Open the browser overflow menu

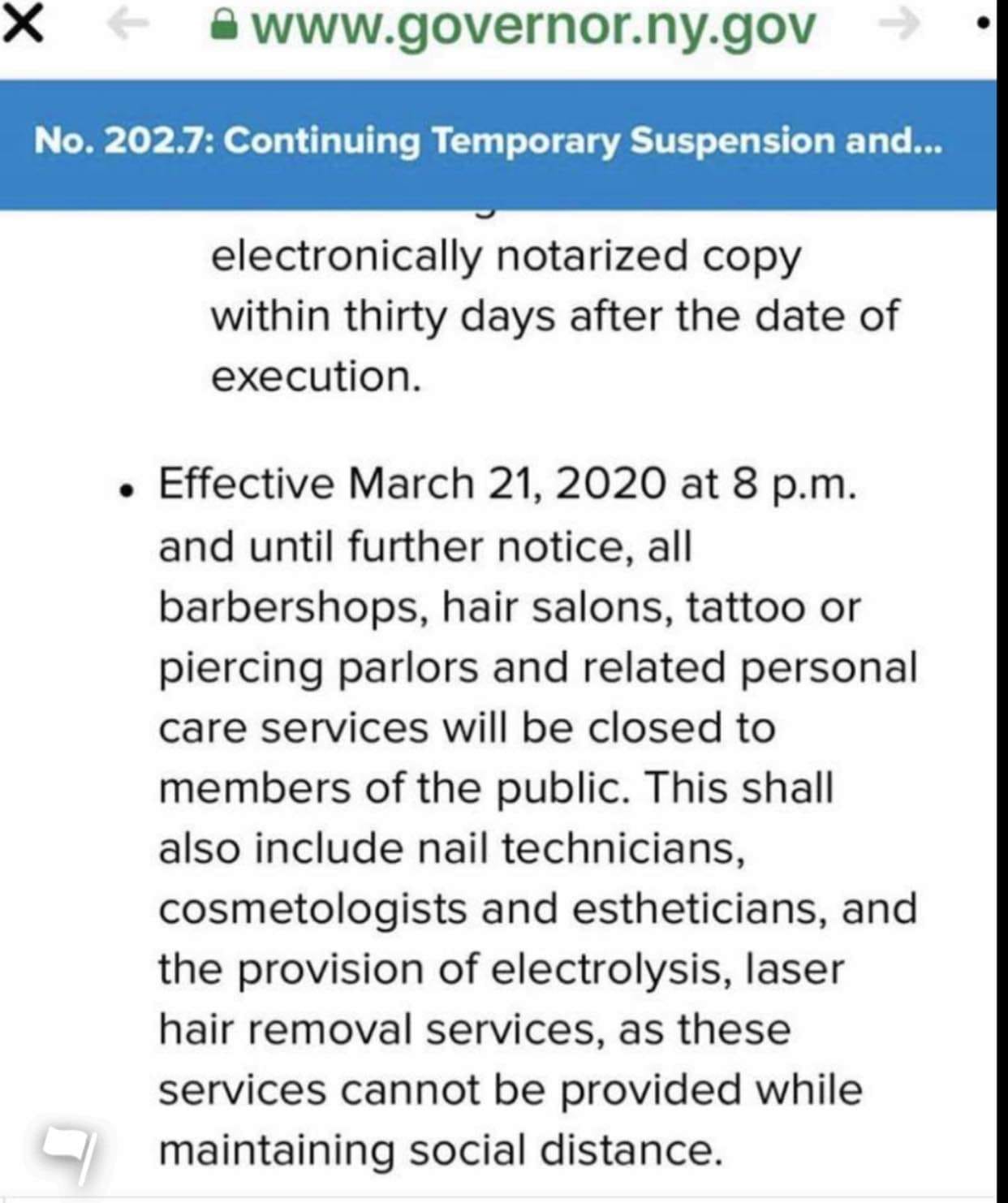(984, 27)
